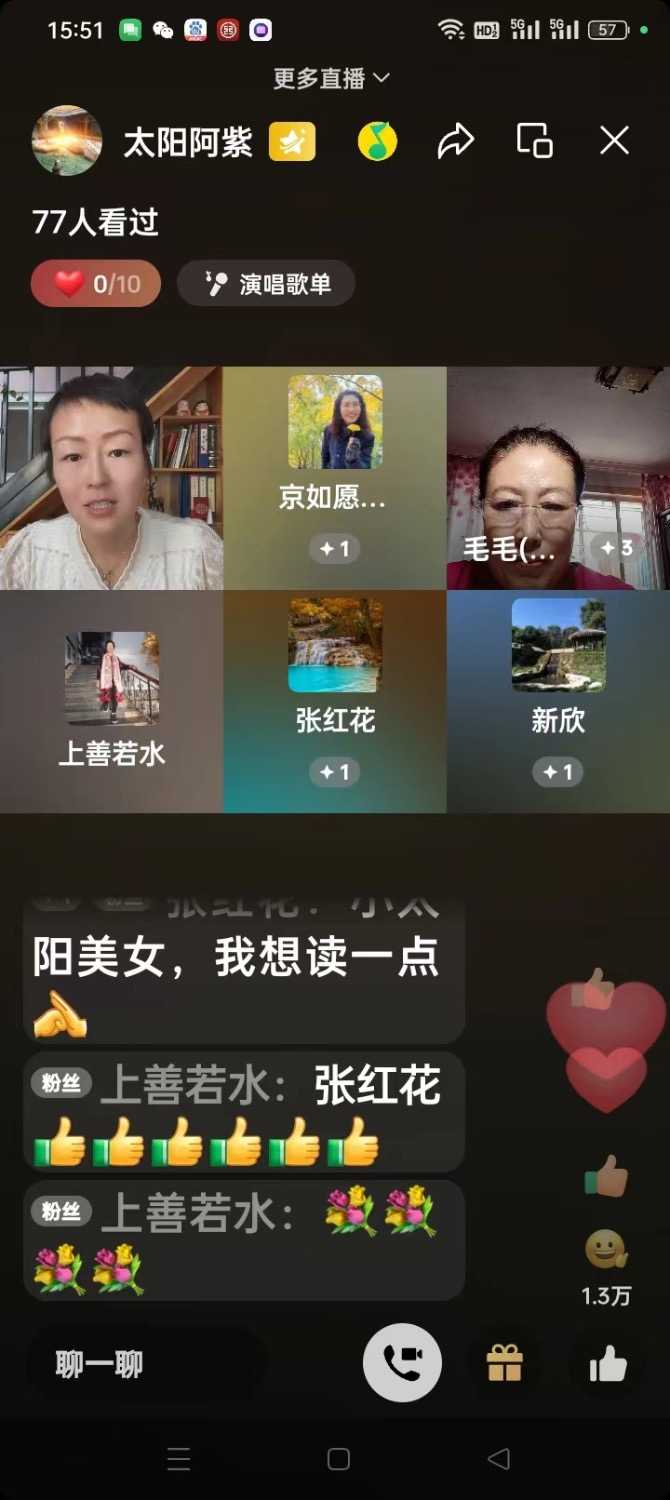View 张红花's guest seat
The image size is (670, 1500).
coord(334,701)
